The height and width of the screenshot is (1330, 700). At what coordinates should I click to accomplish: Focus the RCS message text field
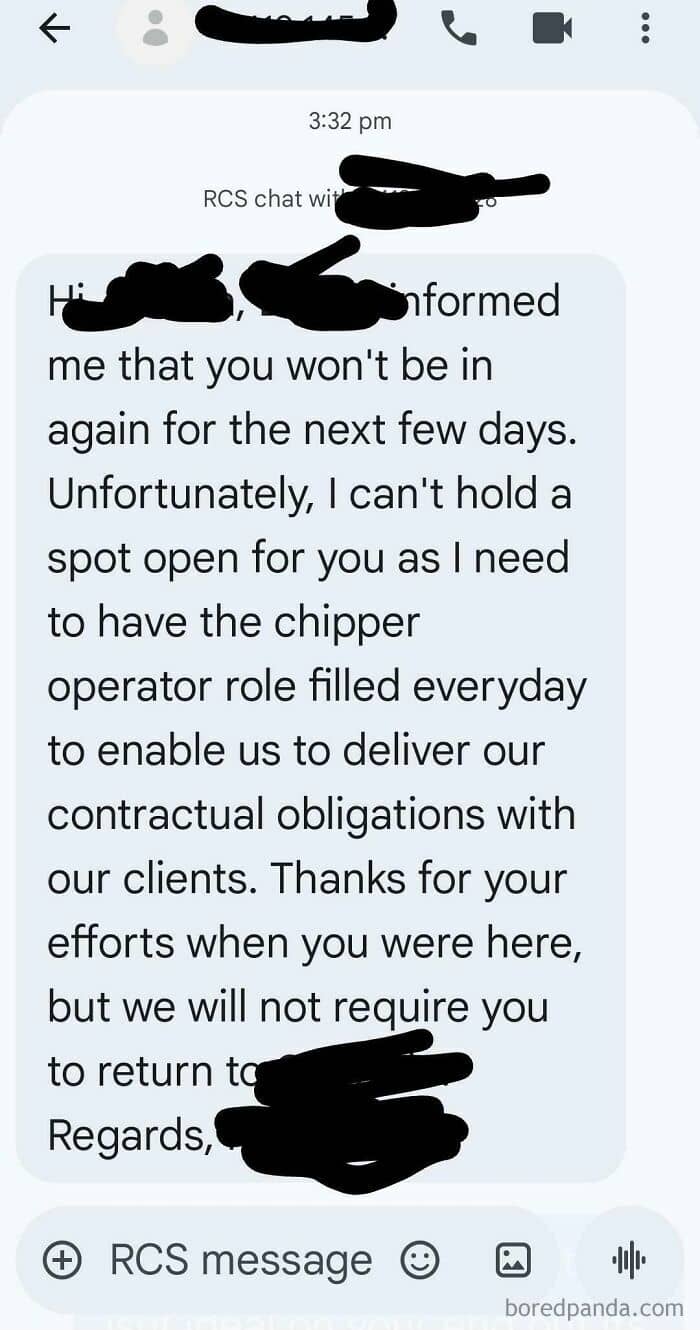point(240,1260)
